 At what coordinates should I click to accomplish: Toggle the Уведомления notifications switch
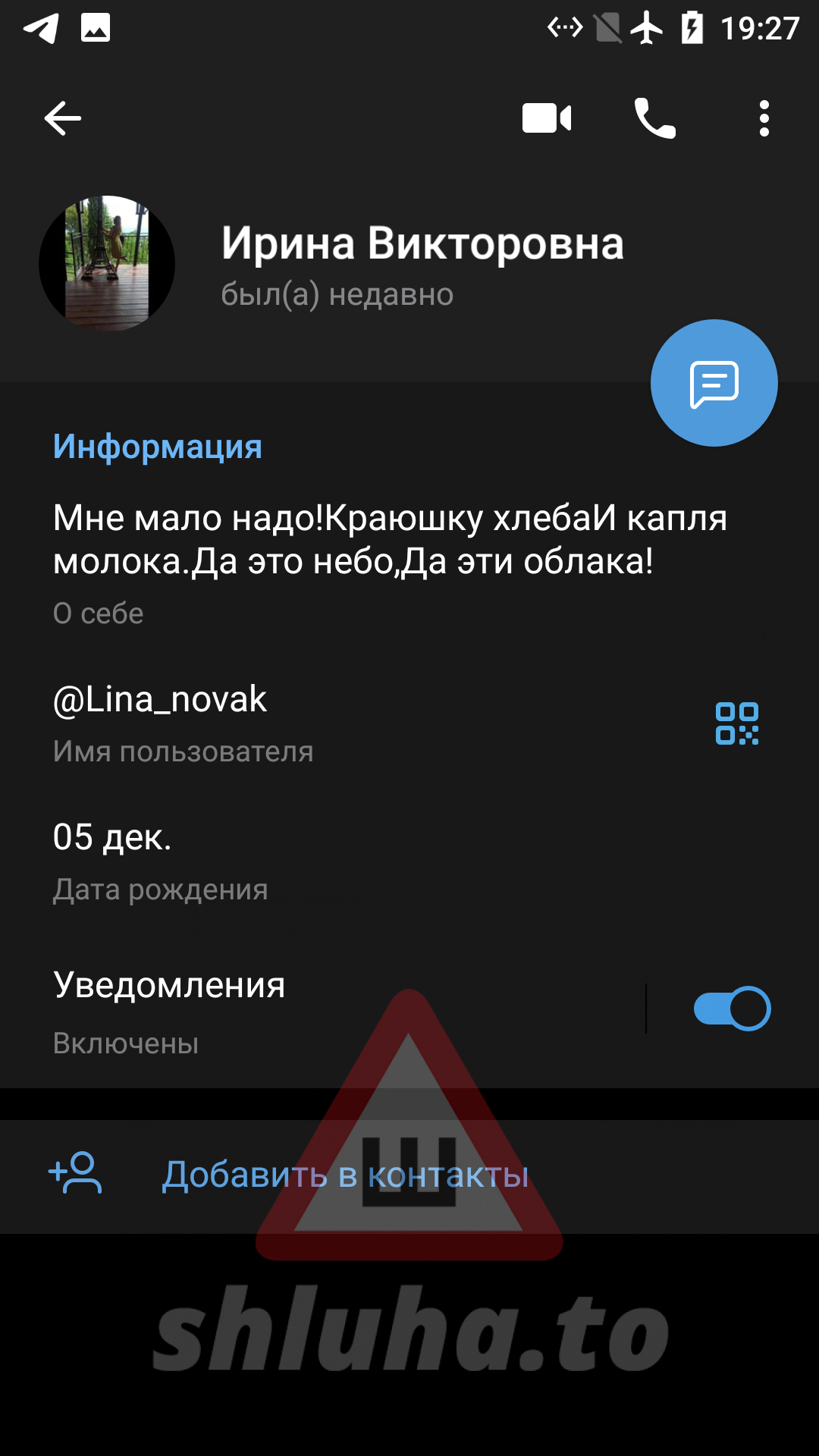click(732, 1009)
